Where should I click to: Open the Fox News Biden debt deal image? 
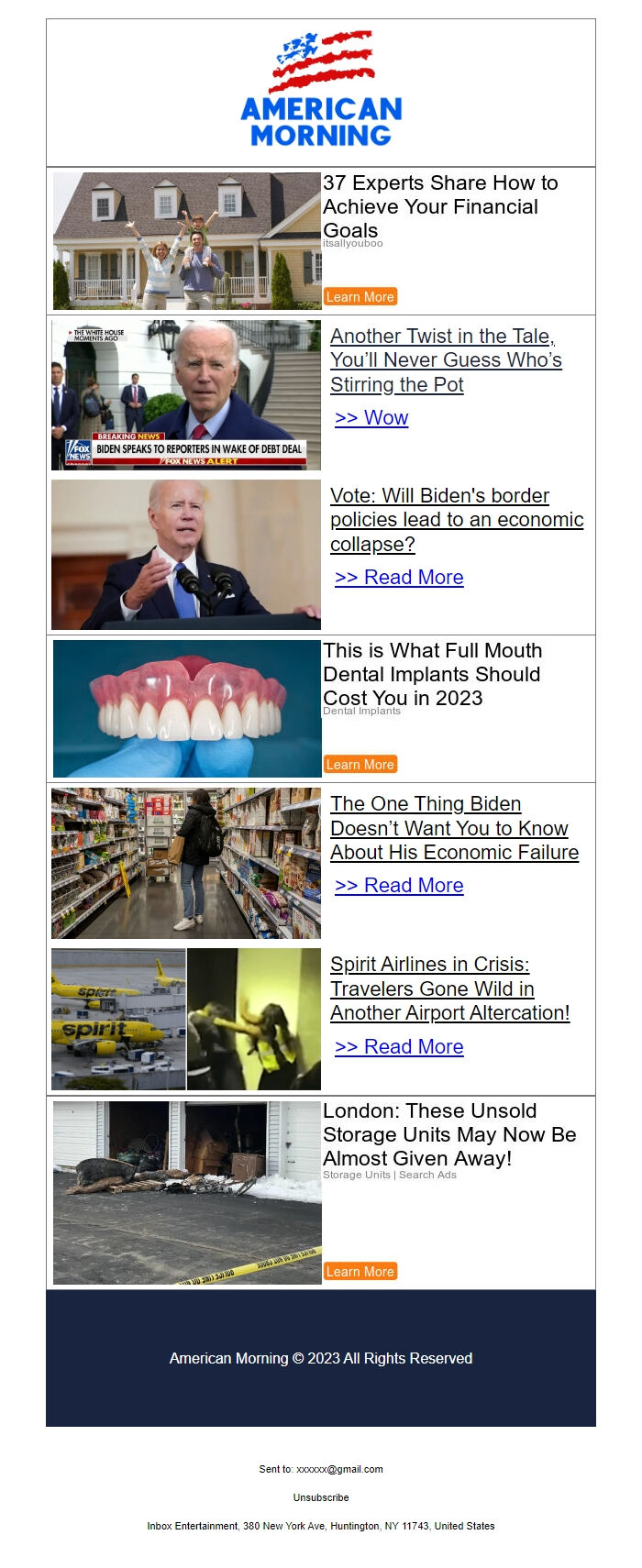(x=186, y=394)
